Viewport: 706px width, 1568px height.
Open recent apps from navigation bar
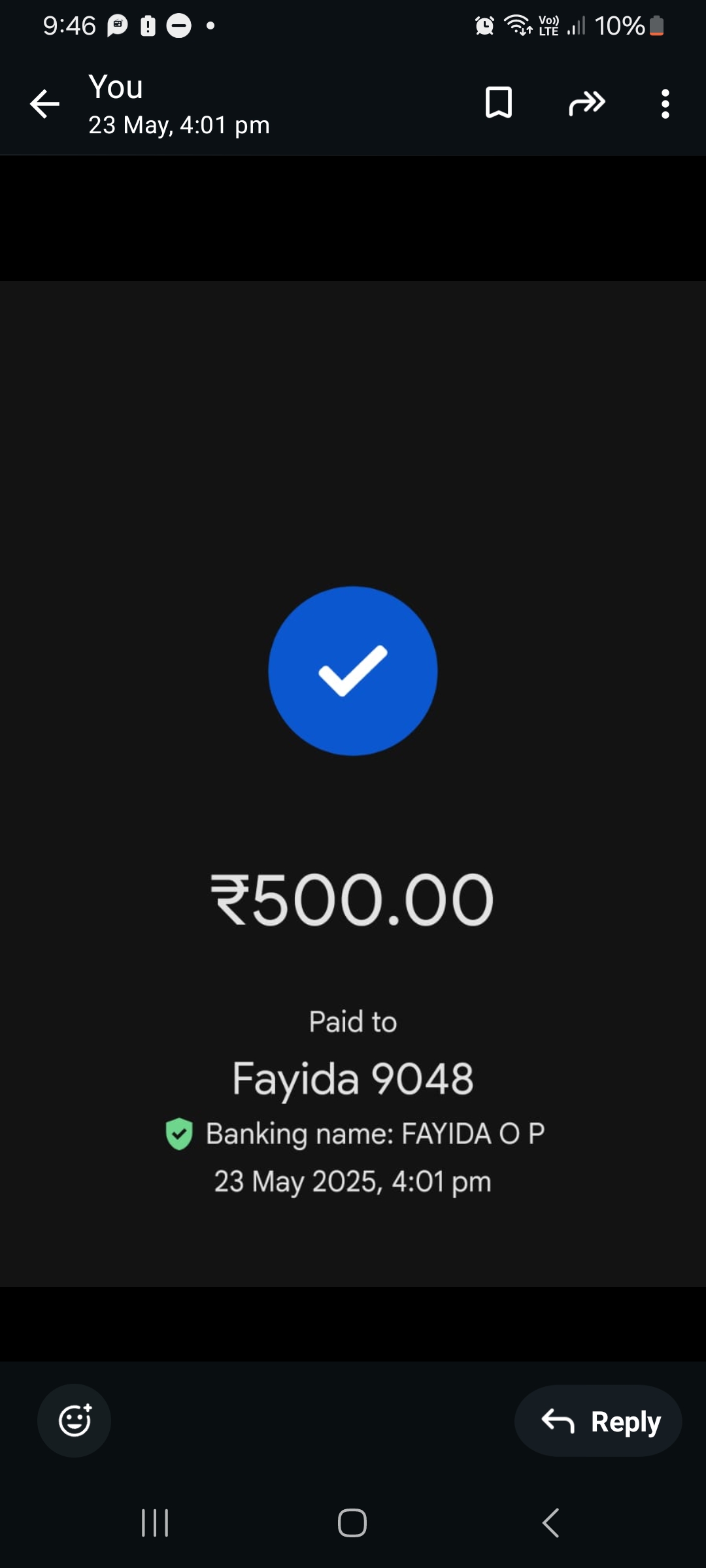pyautogui.click(x=155, y=1523)
